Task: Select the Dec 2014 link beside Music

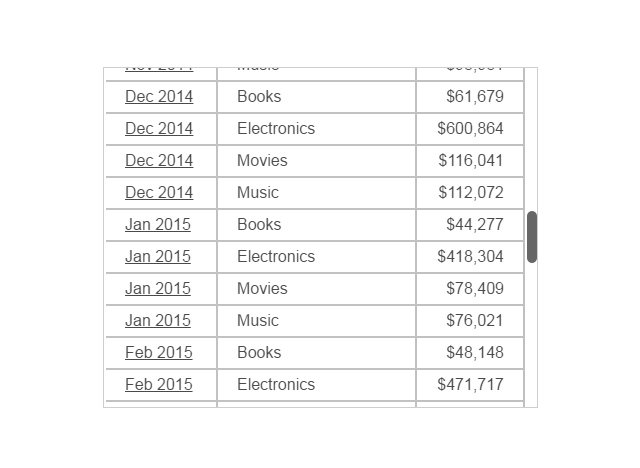Action: (159, 193)
